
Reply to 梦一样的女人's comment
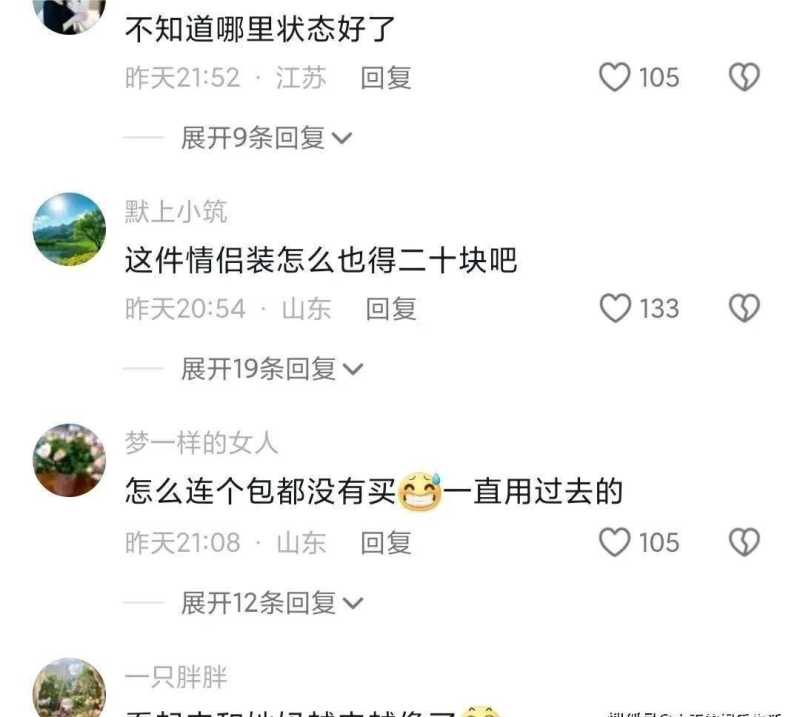pyautogui.click(x=386, y=543)
